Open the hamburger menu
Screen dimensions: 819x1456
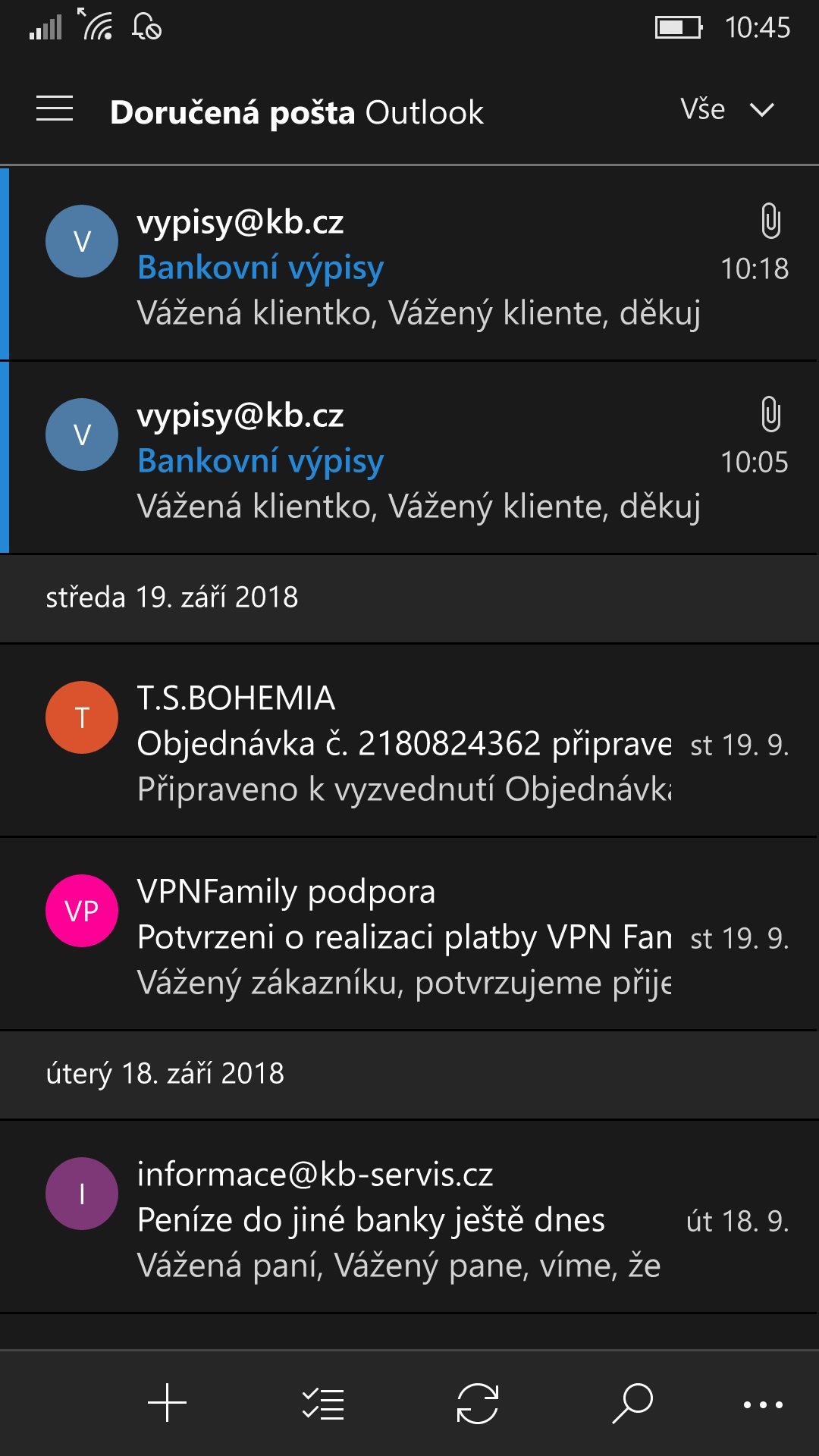[55, 109]
